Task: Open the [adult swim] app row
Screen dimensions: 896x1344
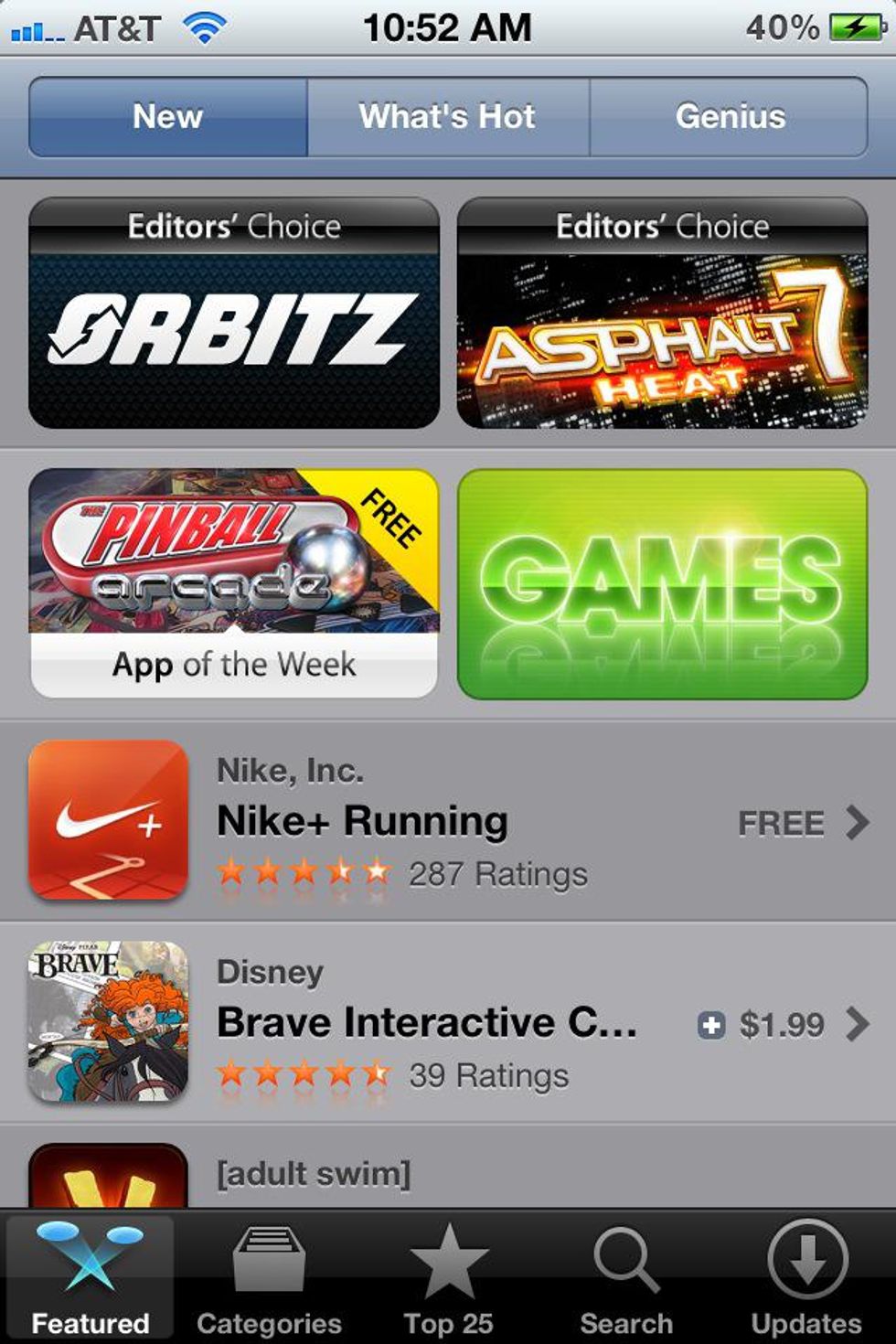Action: pos(448,1172)
